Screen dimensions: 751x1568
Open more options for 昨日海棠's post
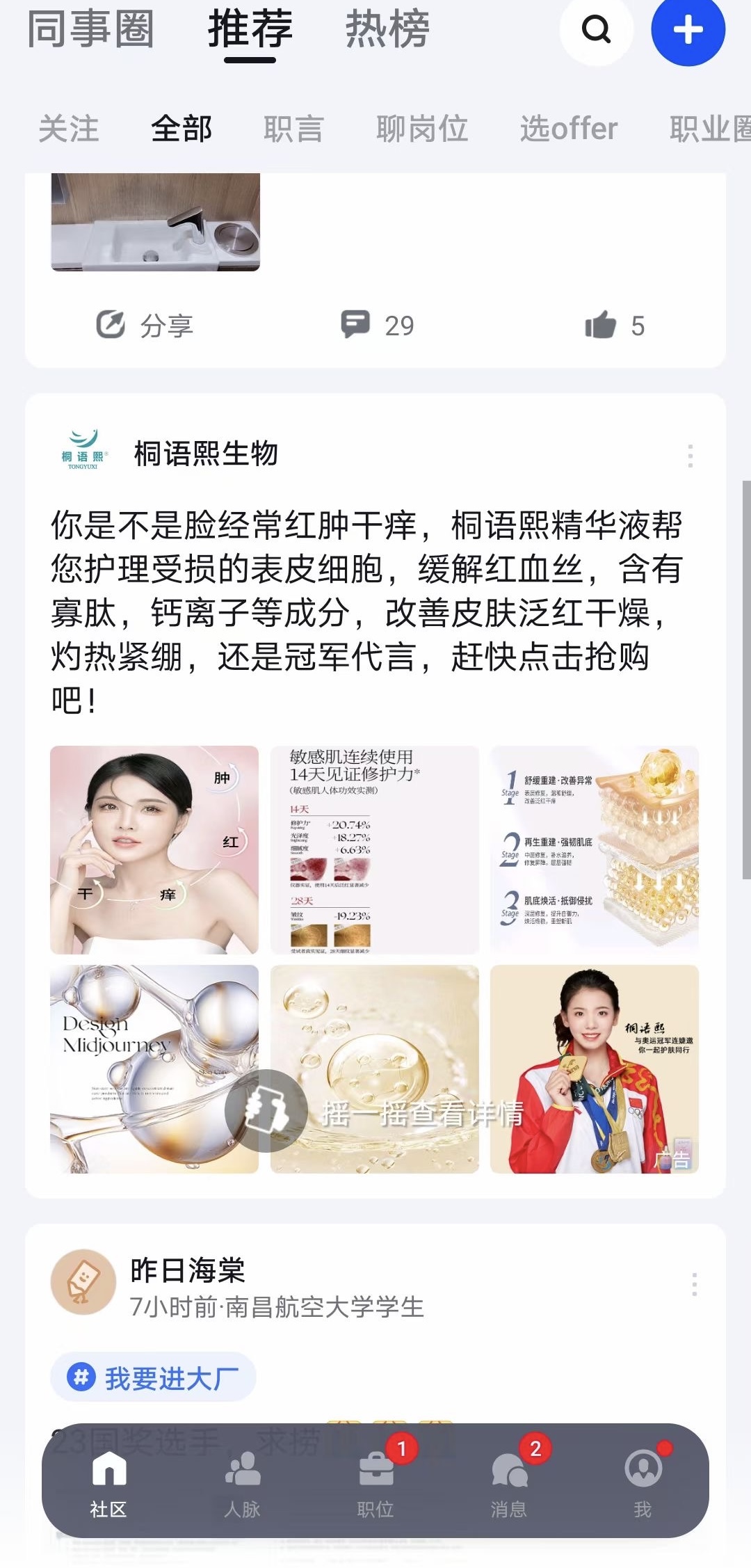(694, 1284)
